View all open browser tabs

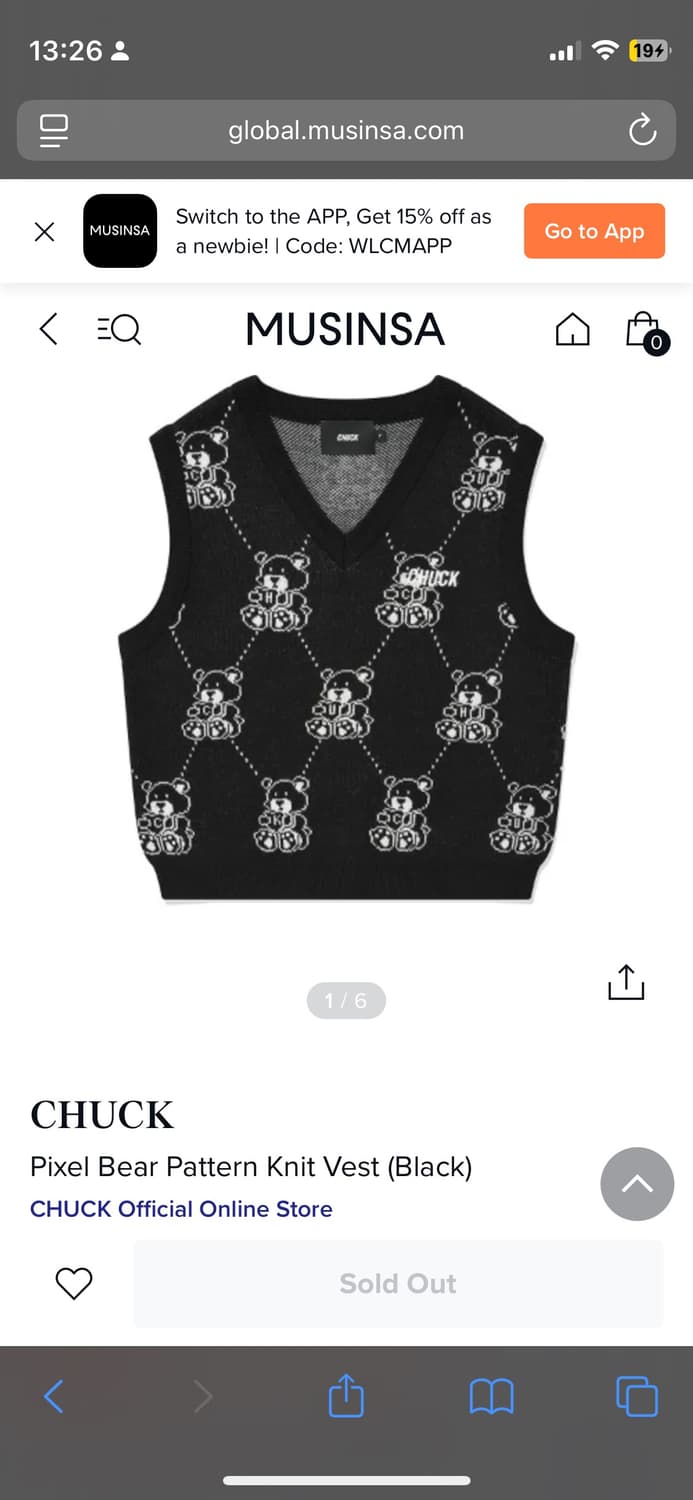636,1396
